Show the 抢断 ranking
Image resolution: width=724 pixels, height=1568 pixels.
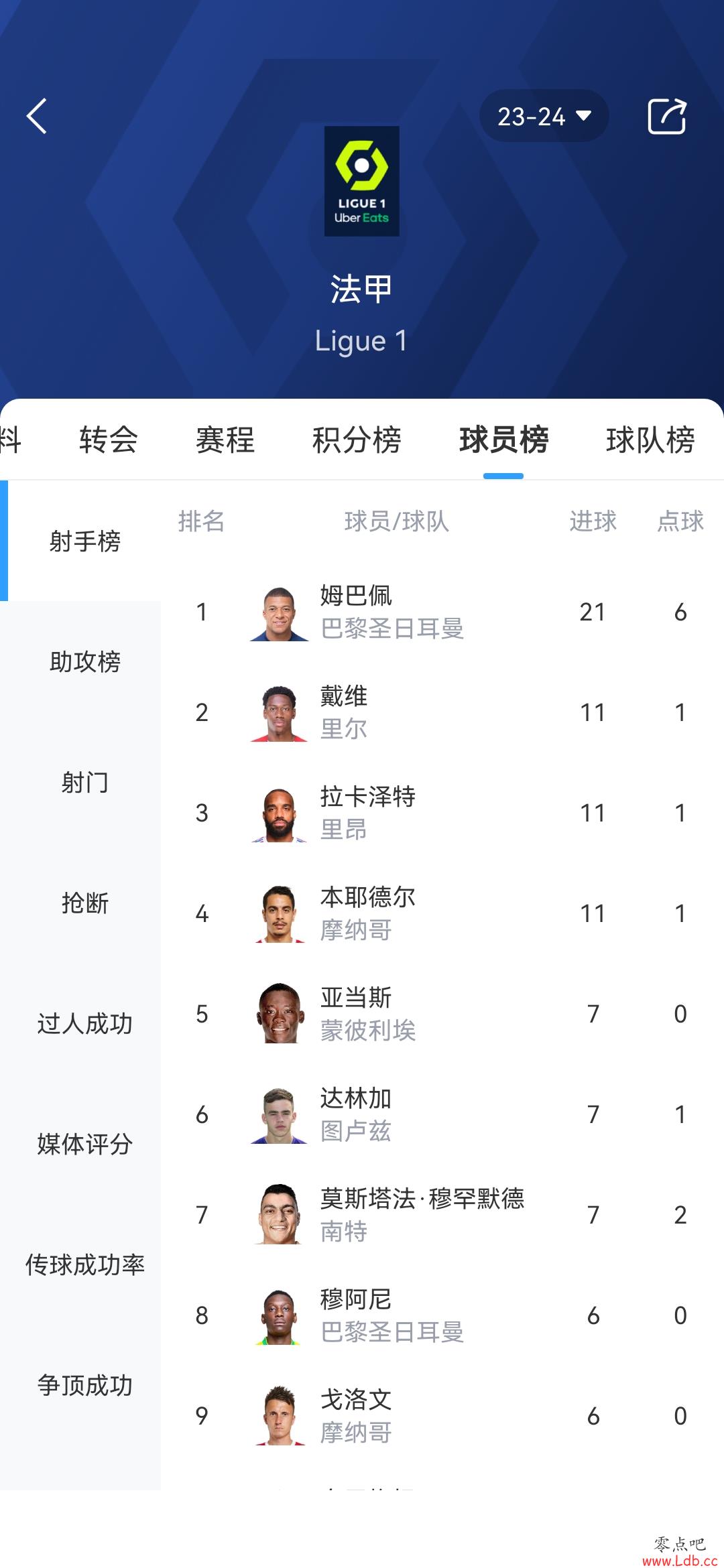[84, 903]
